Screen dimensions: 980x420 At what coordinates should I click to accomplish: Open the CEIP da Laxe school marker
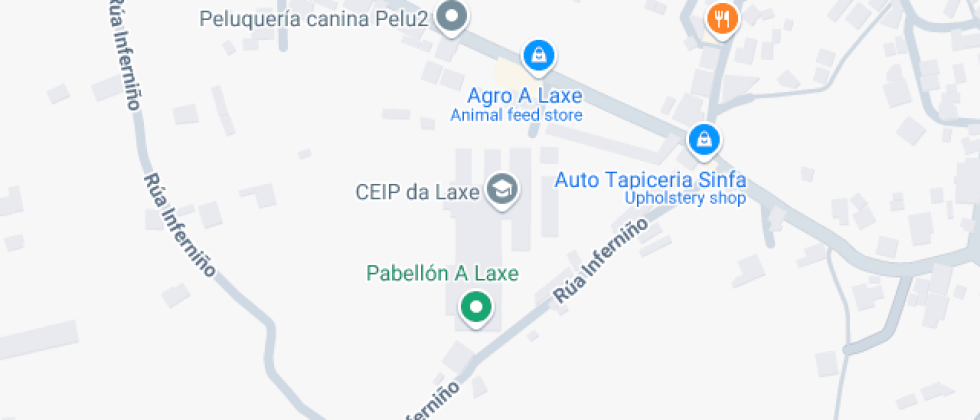[x=501, y=188]
